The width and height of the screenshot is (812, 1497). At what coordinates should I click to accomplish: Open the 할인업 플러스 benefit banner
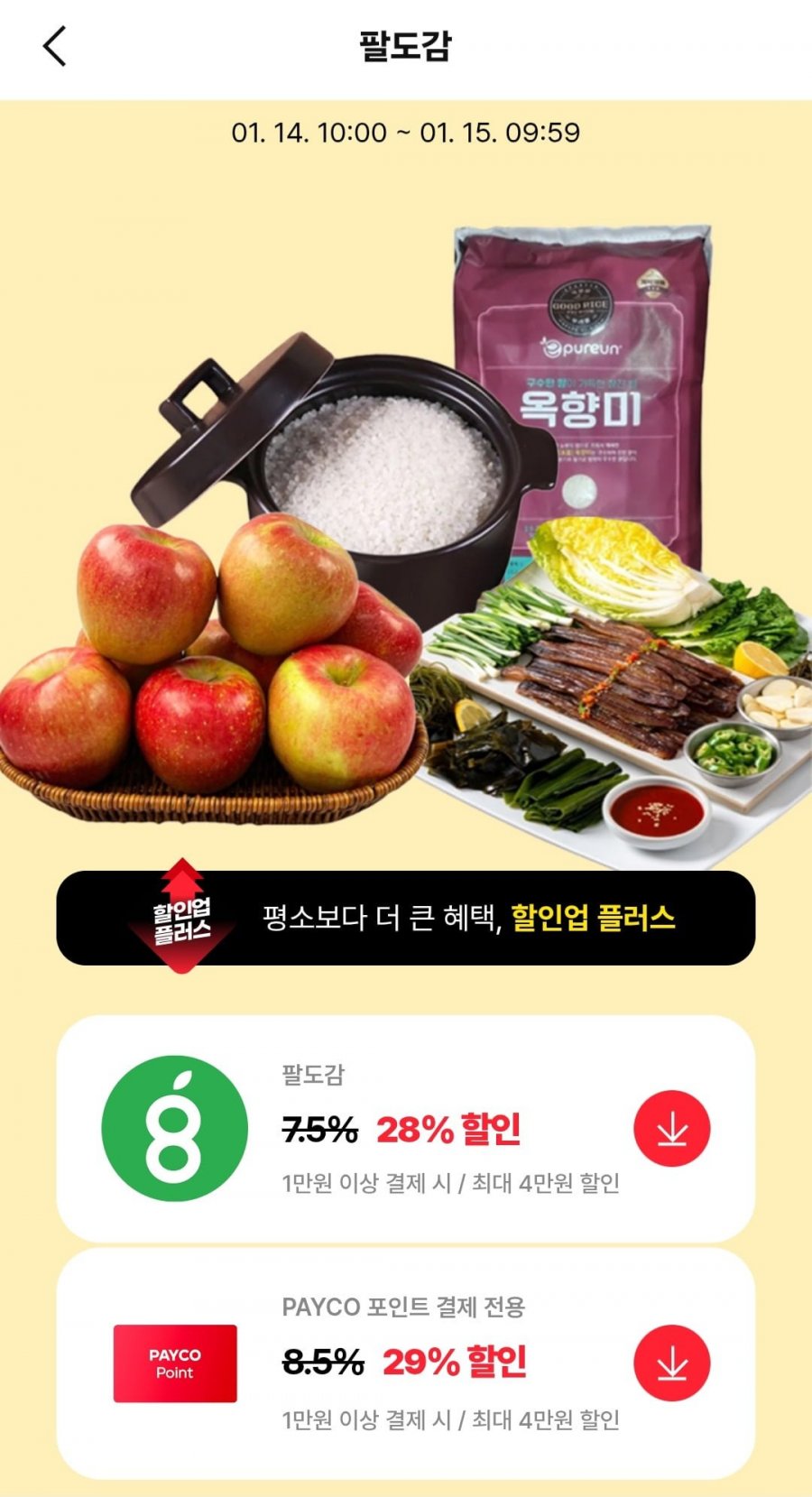(x=406, y=918)
